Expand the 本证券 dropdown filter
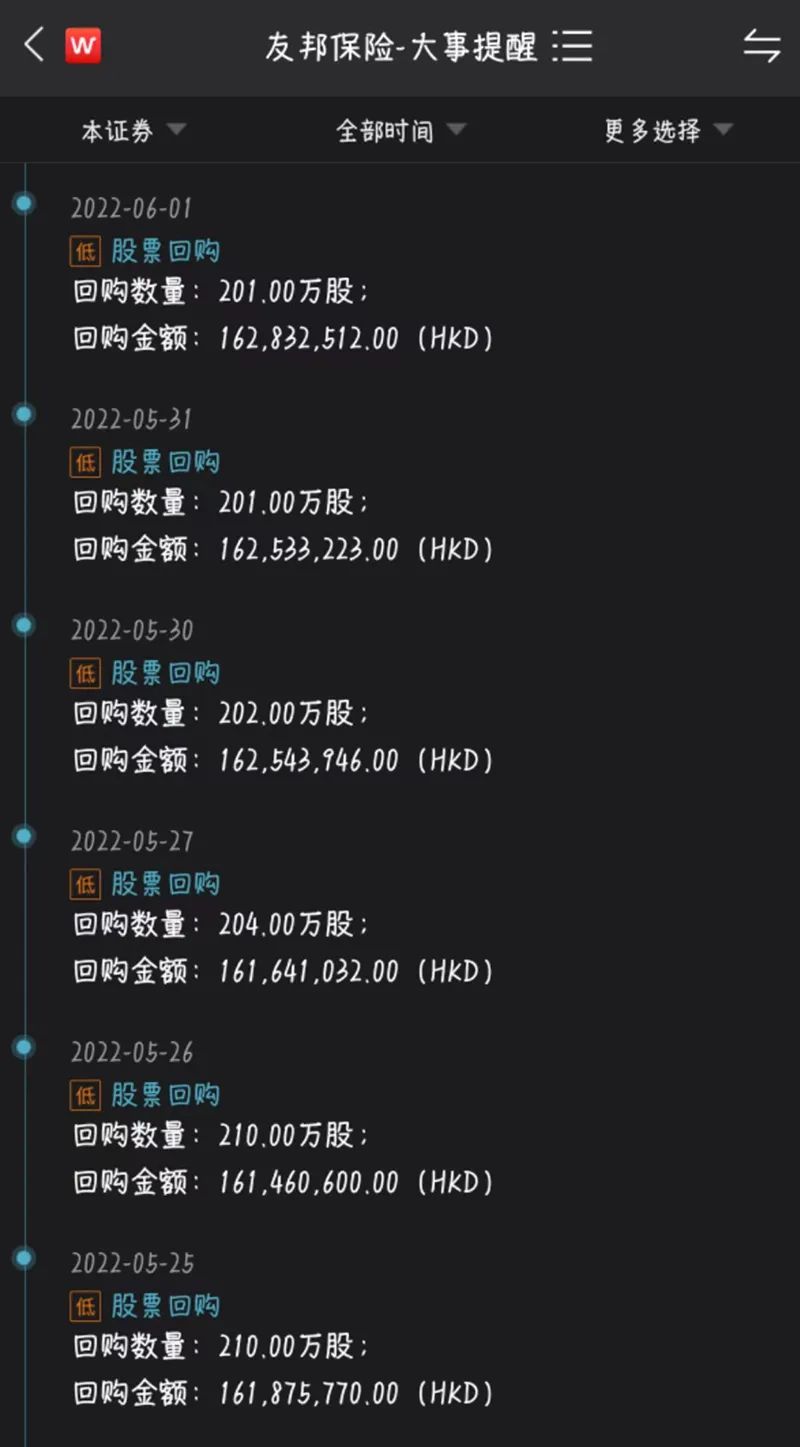Image resolution: width=800 pixels, height=1447 pixels. pos(133,131)
